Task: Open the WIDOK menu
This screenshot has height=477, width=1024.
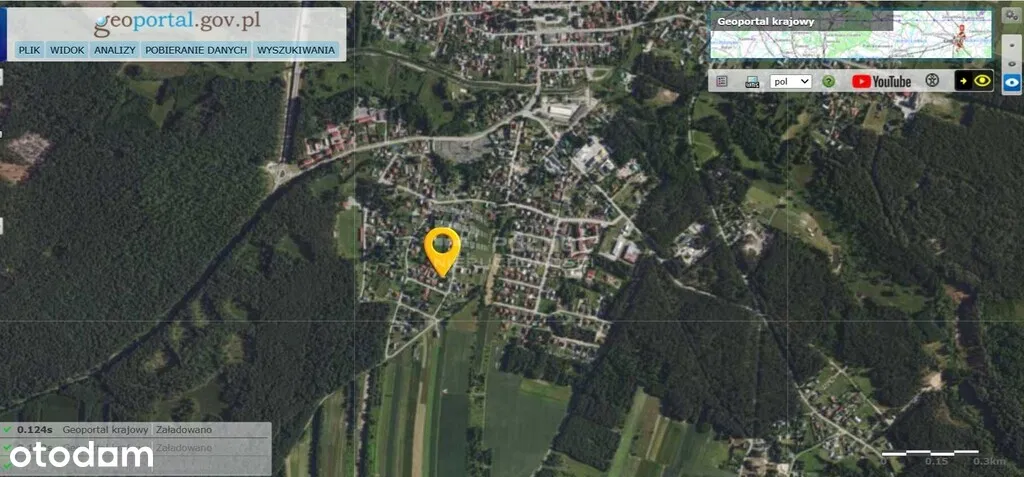Action: click(67, 49)
